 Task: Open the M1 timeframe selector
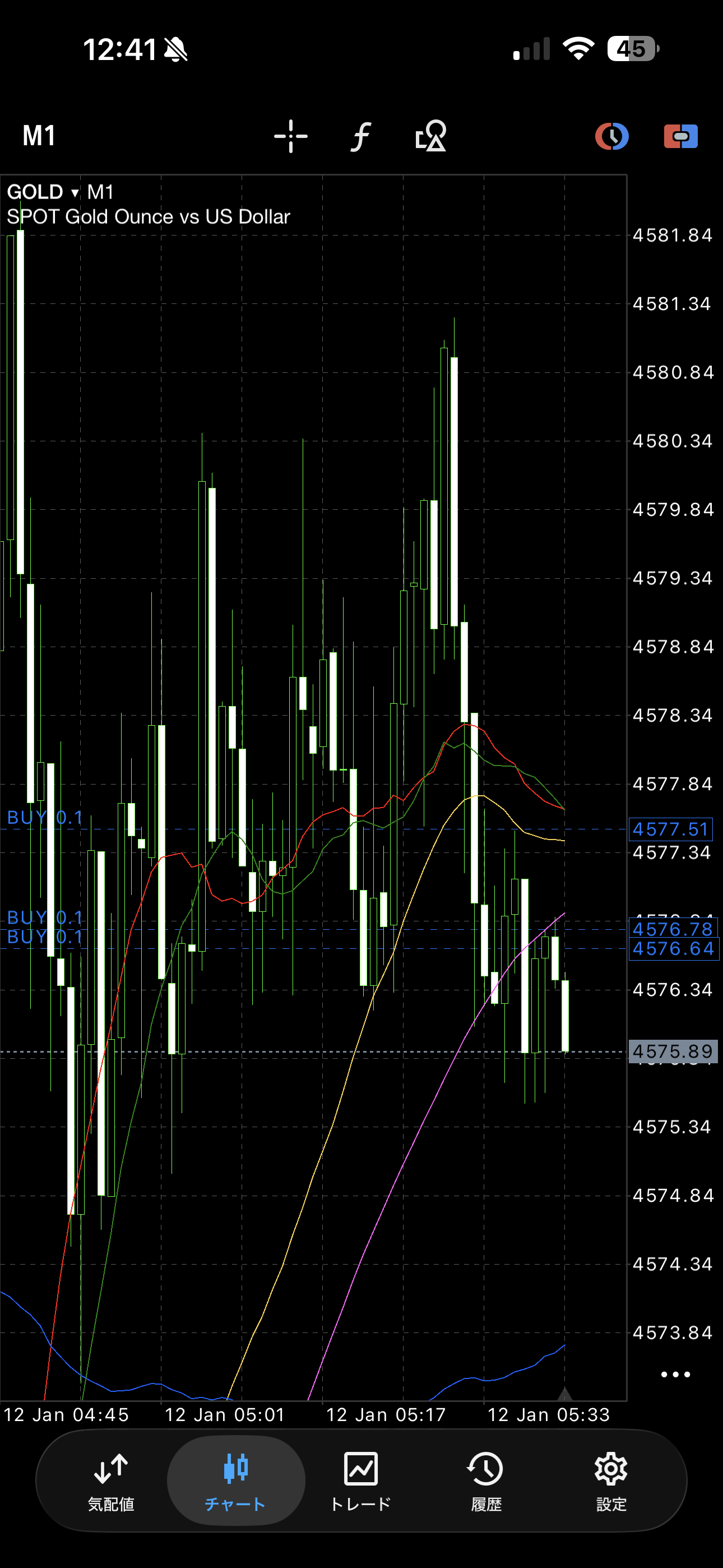click(x=39, y=136)
